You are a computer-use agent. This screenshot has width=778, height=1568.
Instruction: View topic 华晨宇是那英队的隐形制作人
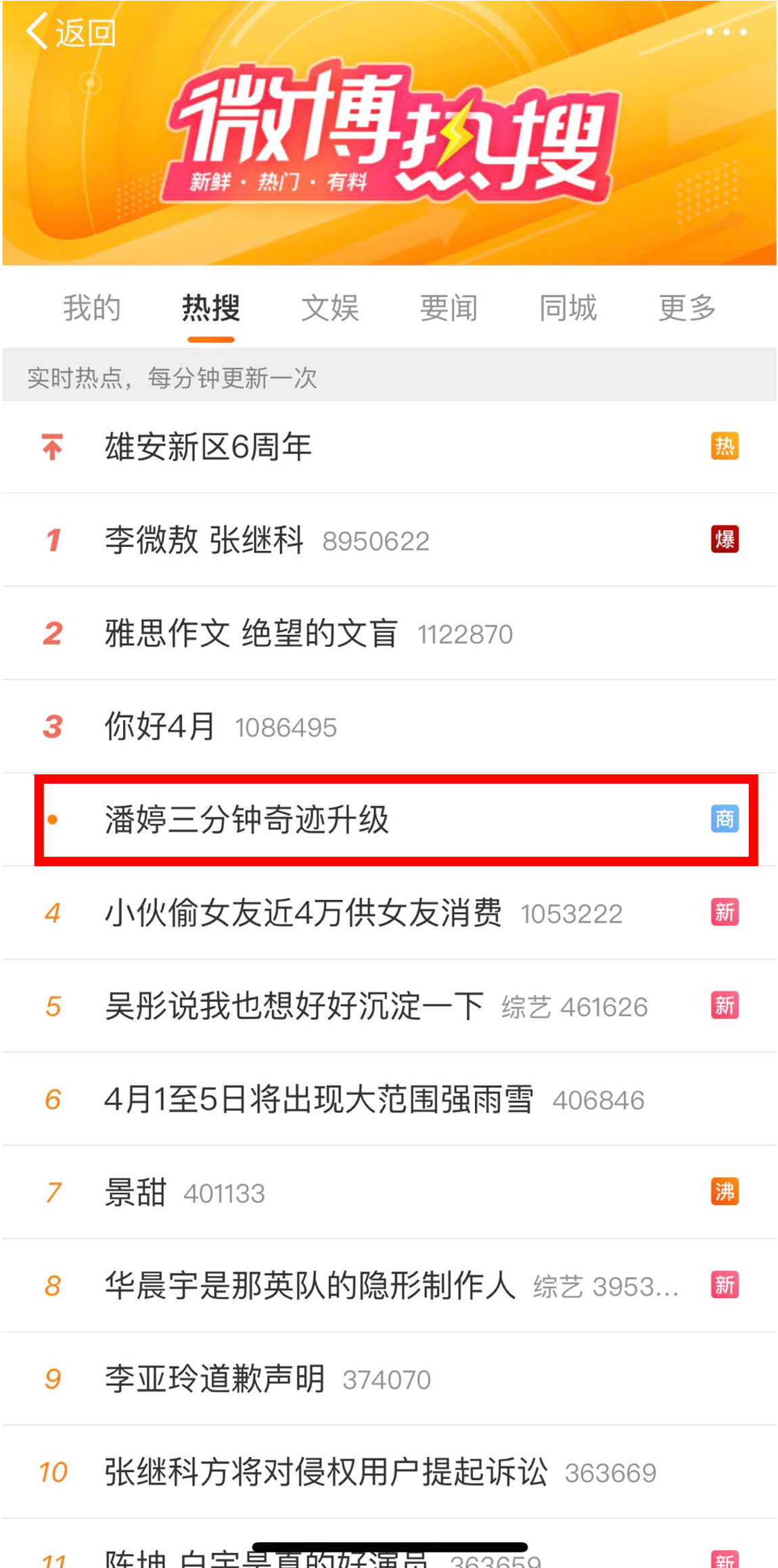click(x=389, y=1285)
